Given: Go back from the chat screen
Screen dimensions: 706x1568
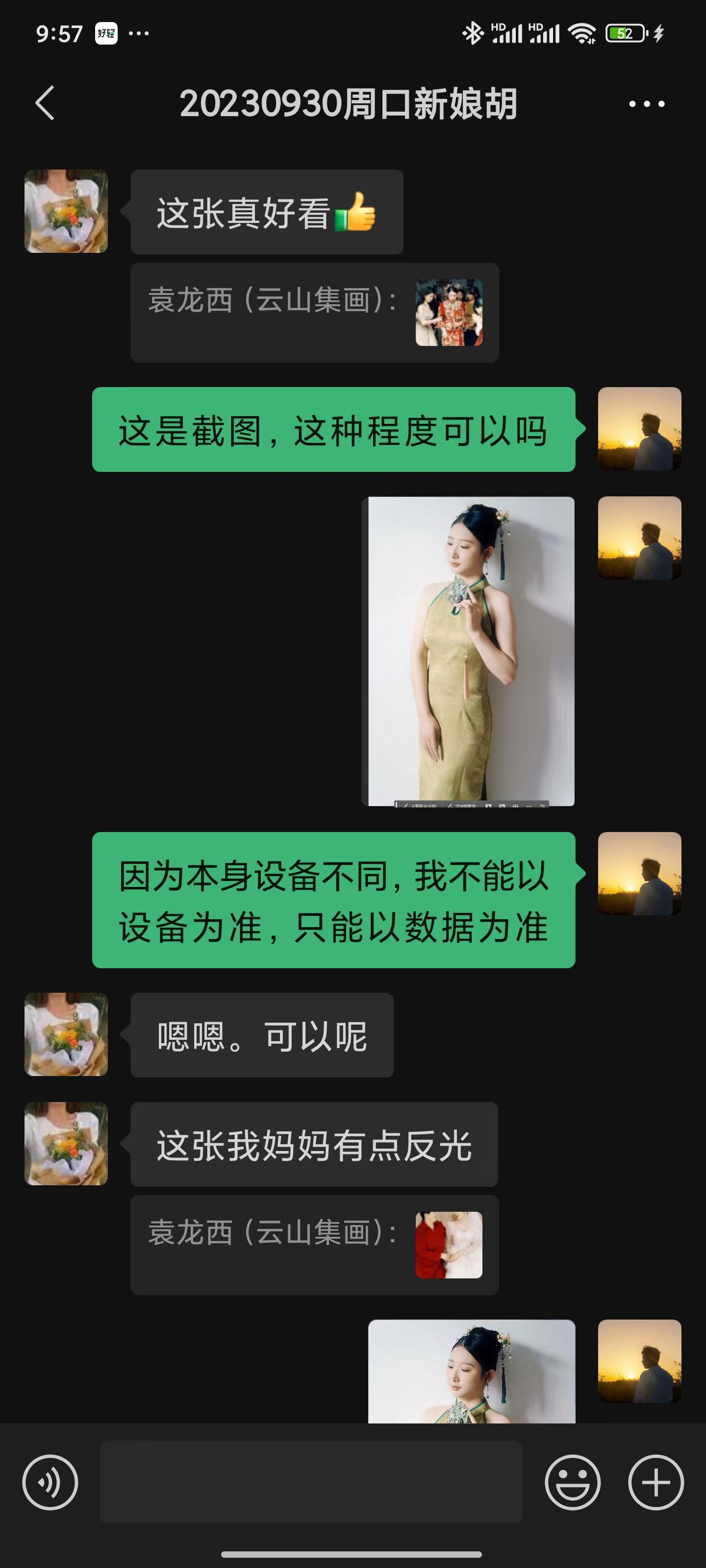Looking at the screenshot, I should [x=45, y=103].
